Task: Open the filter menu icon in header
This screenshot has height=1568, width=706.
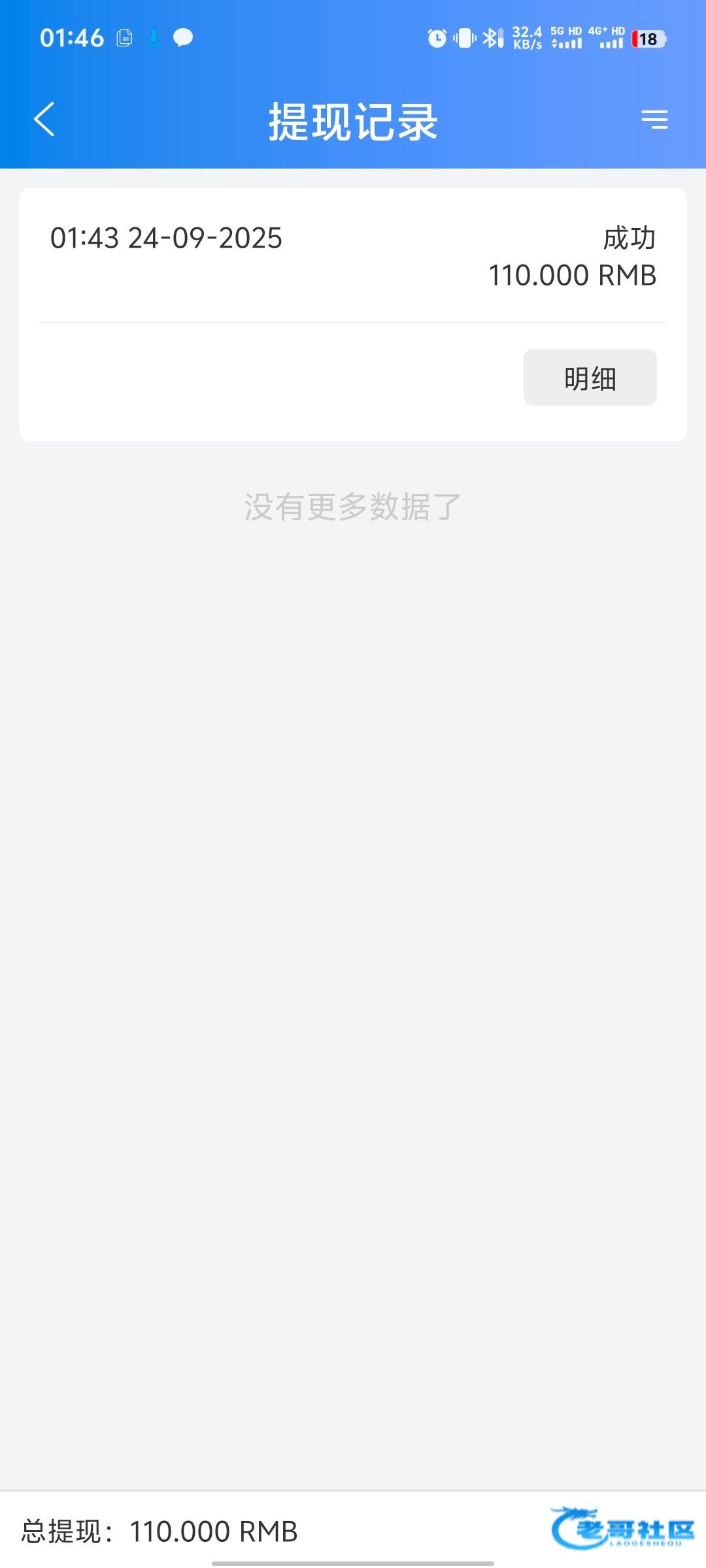Action: [654, 120]
